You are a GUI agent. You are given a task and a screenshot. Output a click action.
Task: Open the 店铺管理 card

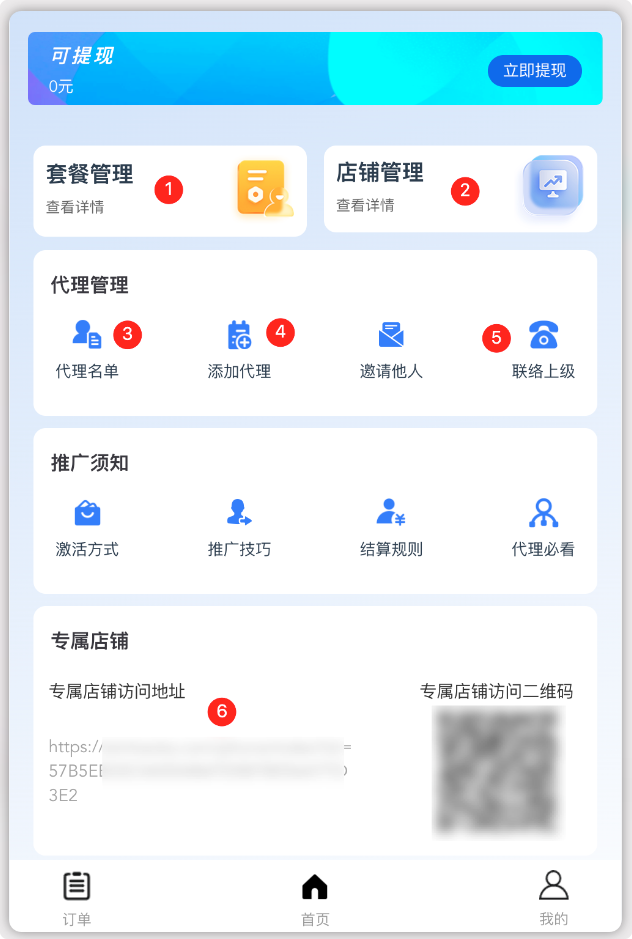460,189
